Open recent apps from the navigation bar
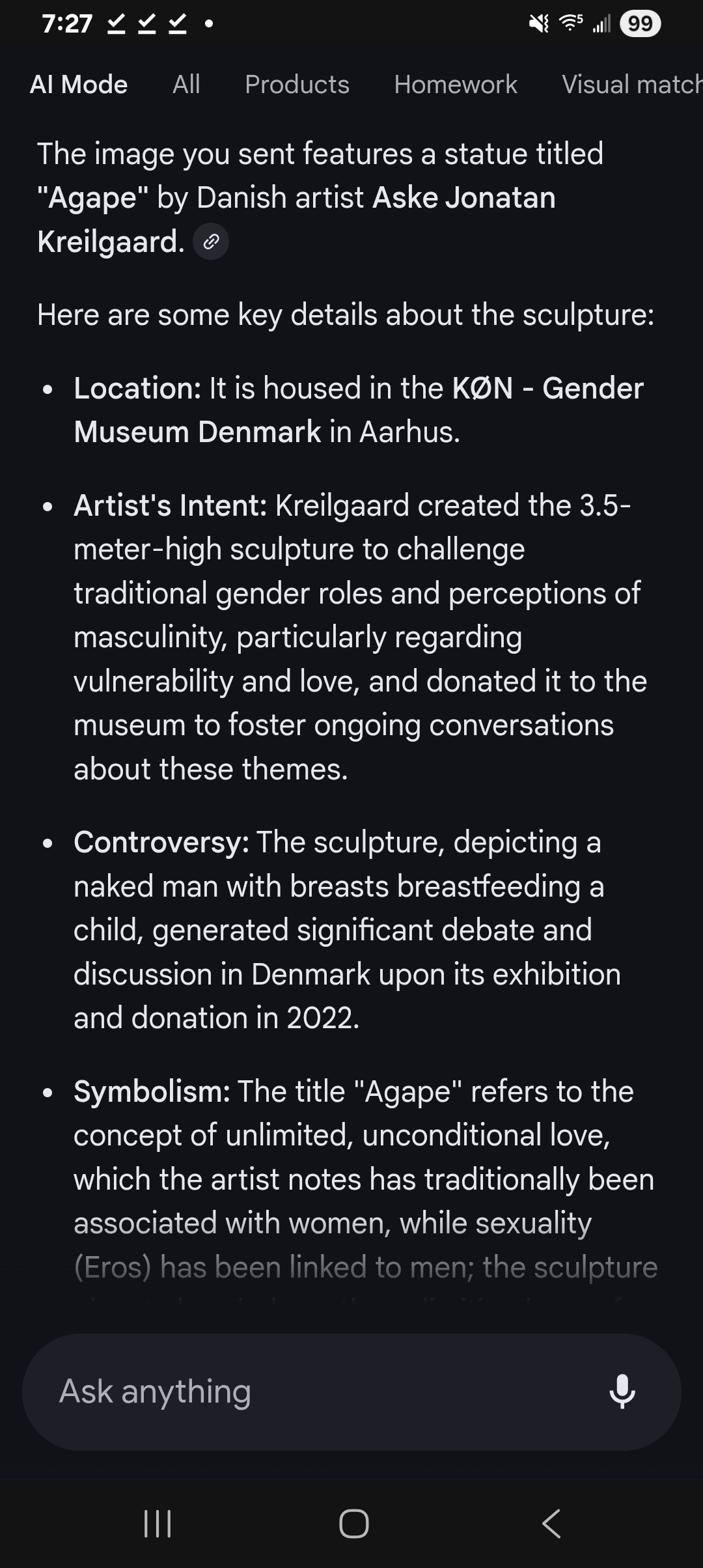703x1568 pixels. point(158,1524)
